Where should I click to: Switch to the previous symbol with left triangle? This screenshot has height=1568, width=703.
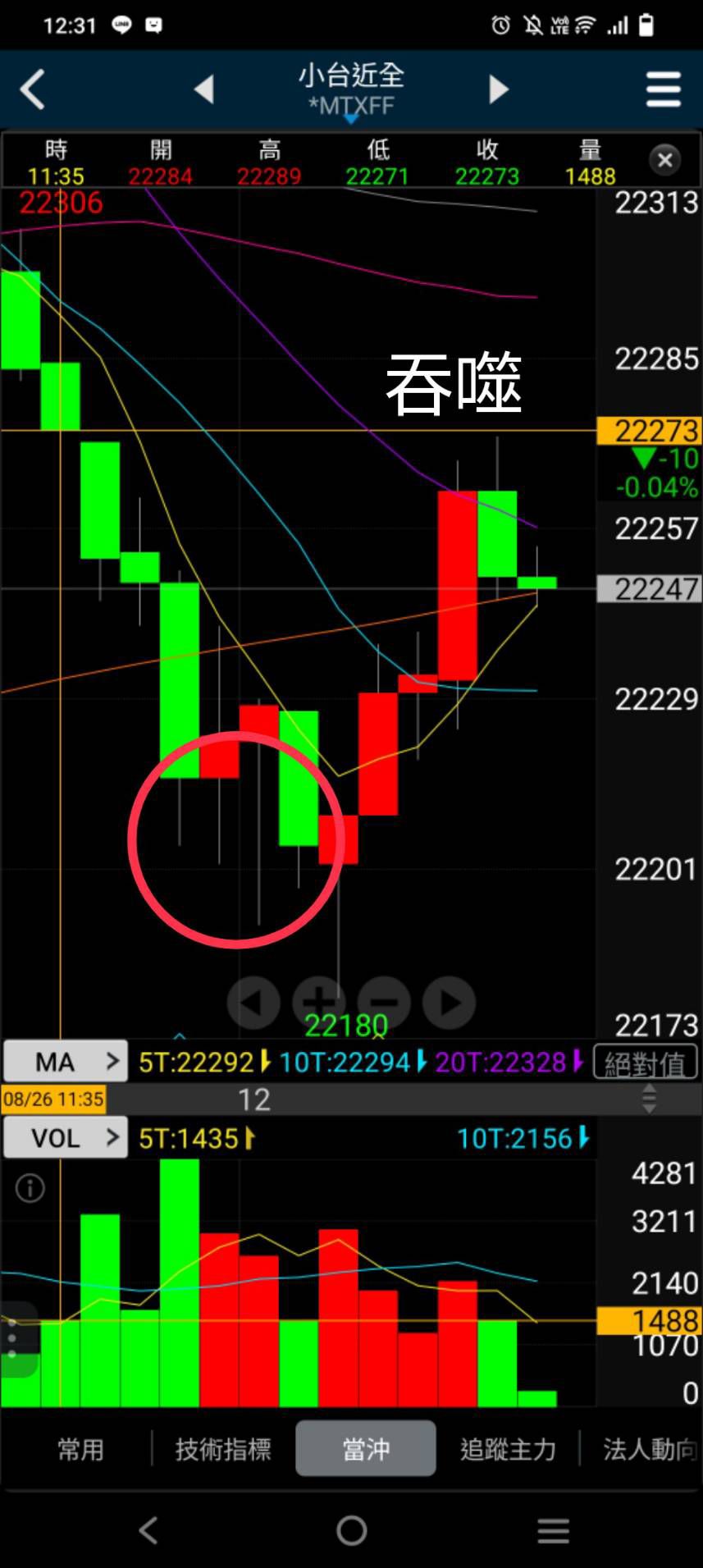204,89
